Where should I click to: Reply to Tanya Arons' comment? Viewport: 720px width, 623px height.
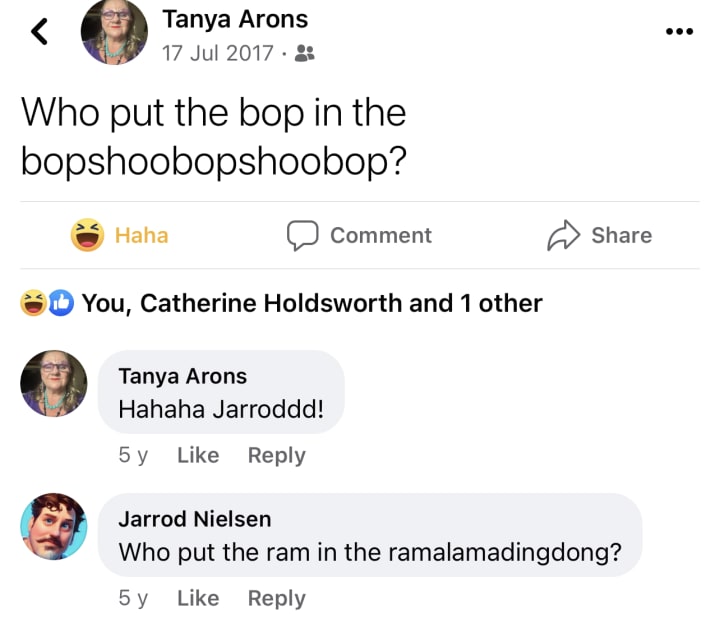coord(276,455)
